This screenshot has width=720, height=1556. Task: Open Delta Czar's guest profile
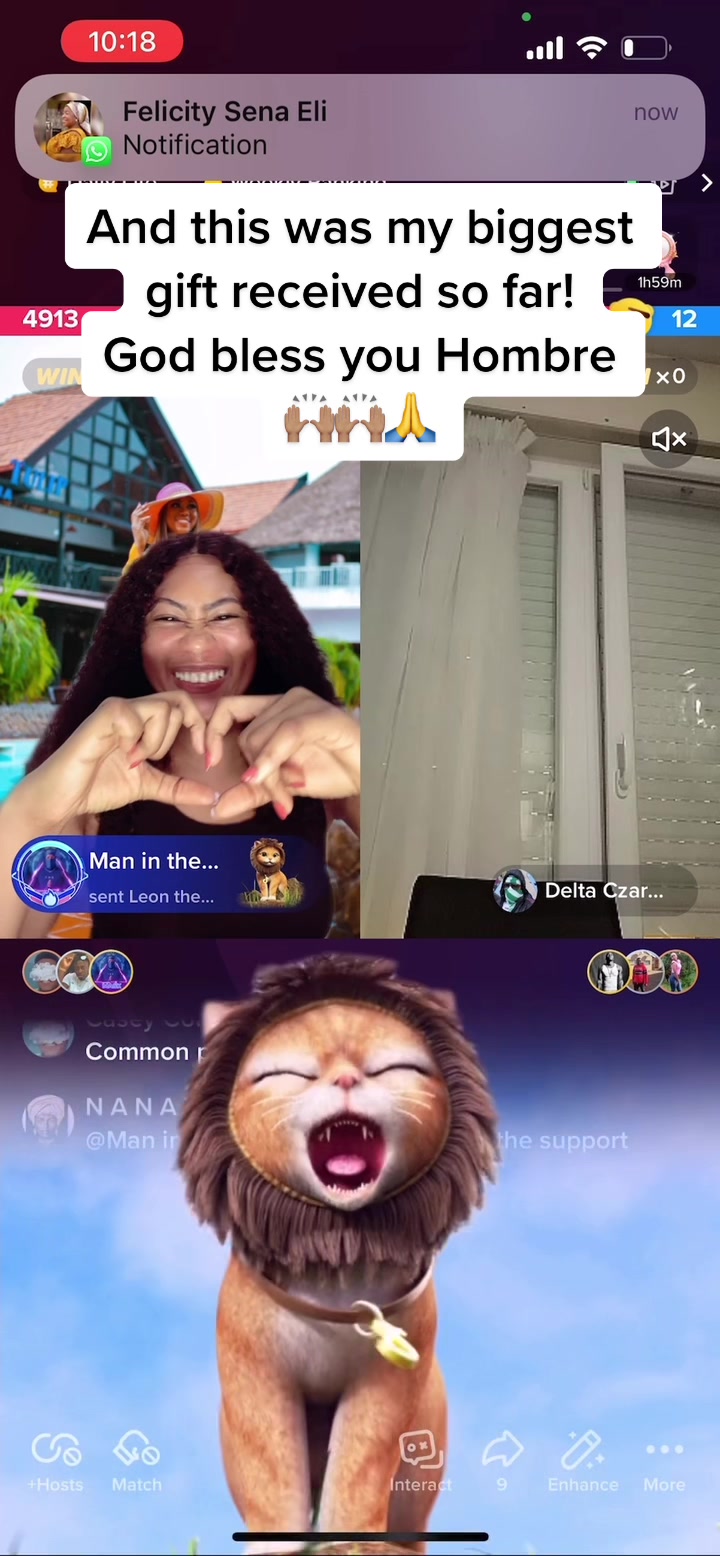point(594,890)
